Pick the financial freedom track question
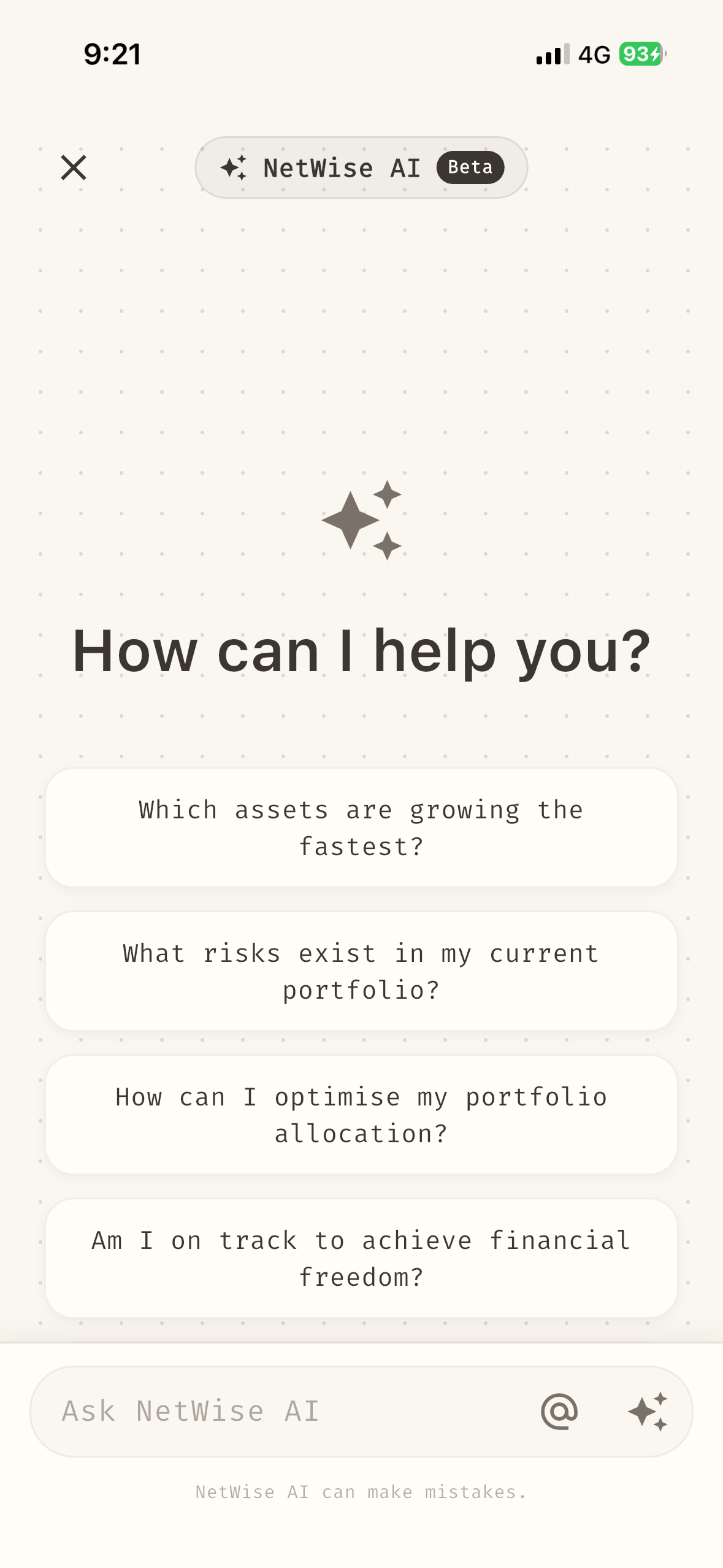The image size is (723, 1568). pos(361,1258)
